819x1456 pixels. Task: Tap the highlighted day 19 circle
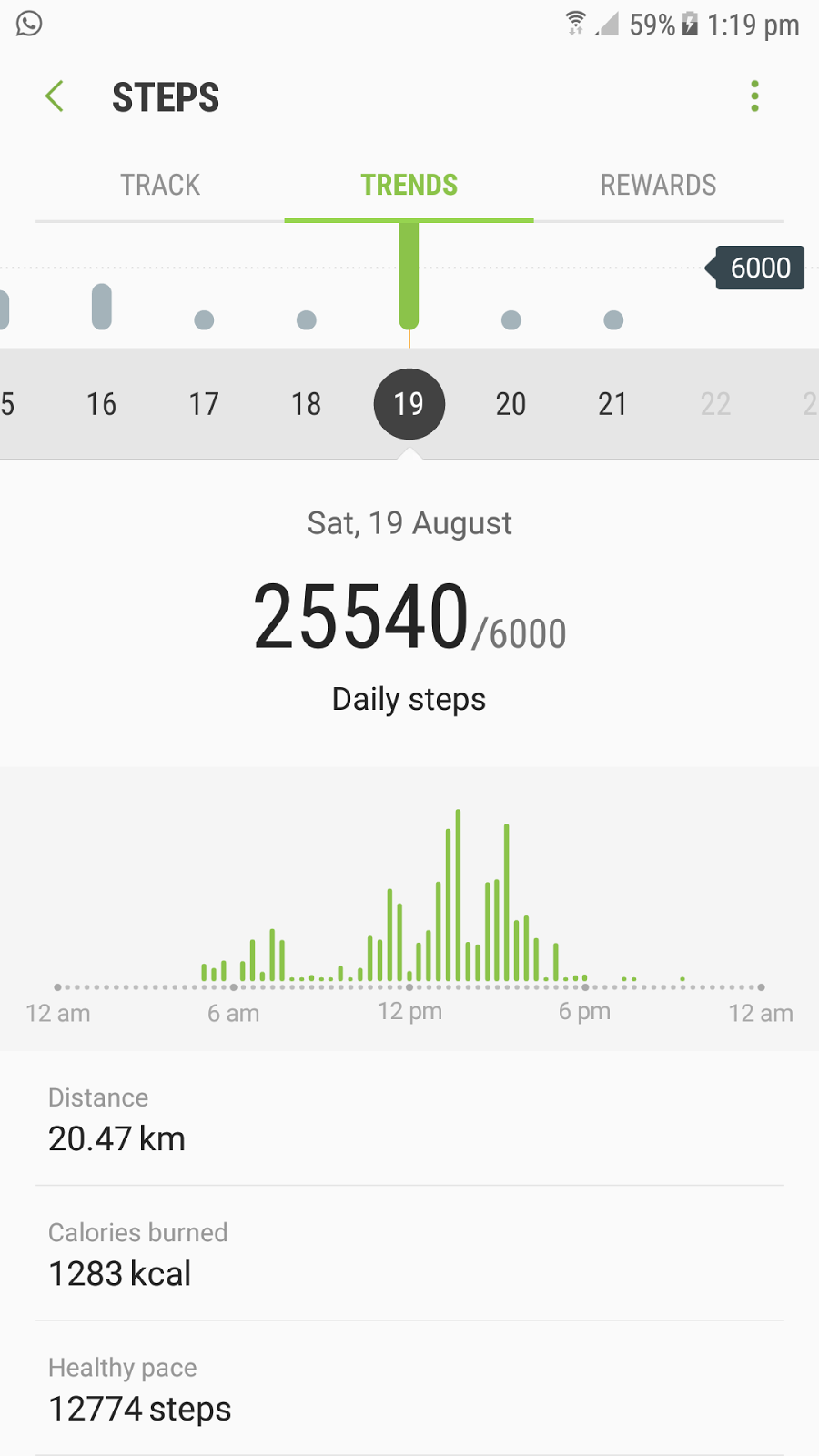coord(409,404)
